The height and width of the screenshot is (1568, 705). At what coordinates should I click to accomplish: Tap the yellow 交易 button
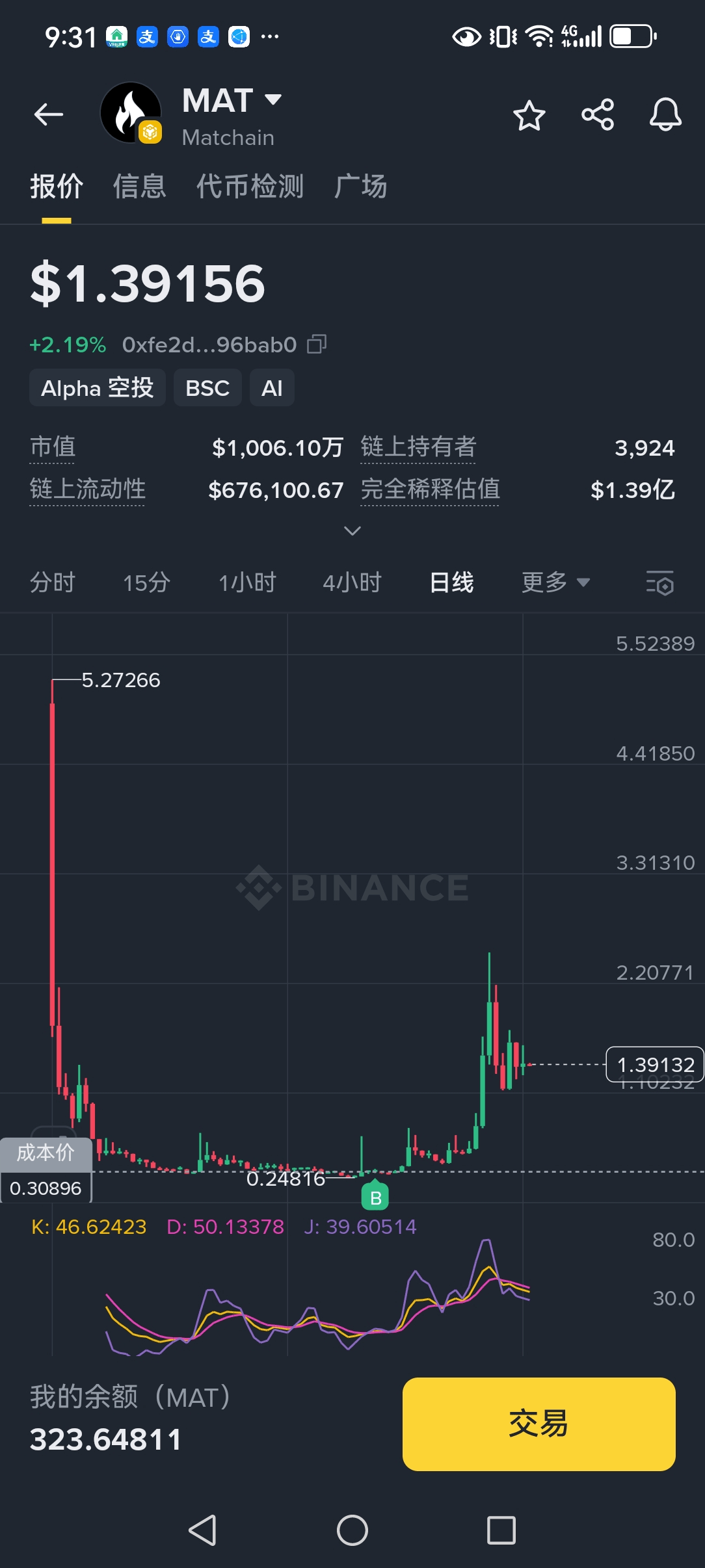[x=539, y=1424]
